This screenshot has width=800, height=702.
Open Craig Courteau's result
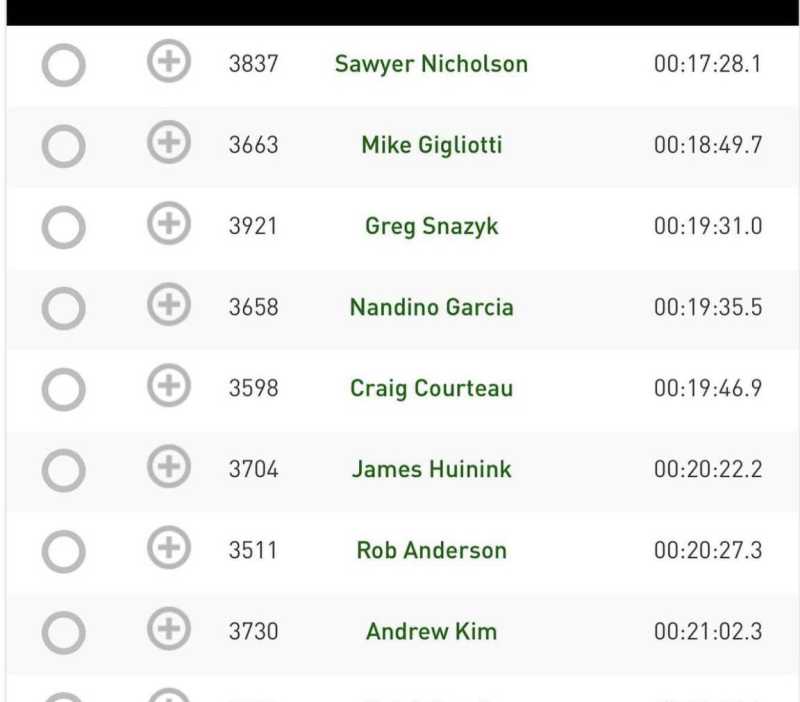coord(431,388)
